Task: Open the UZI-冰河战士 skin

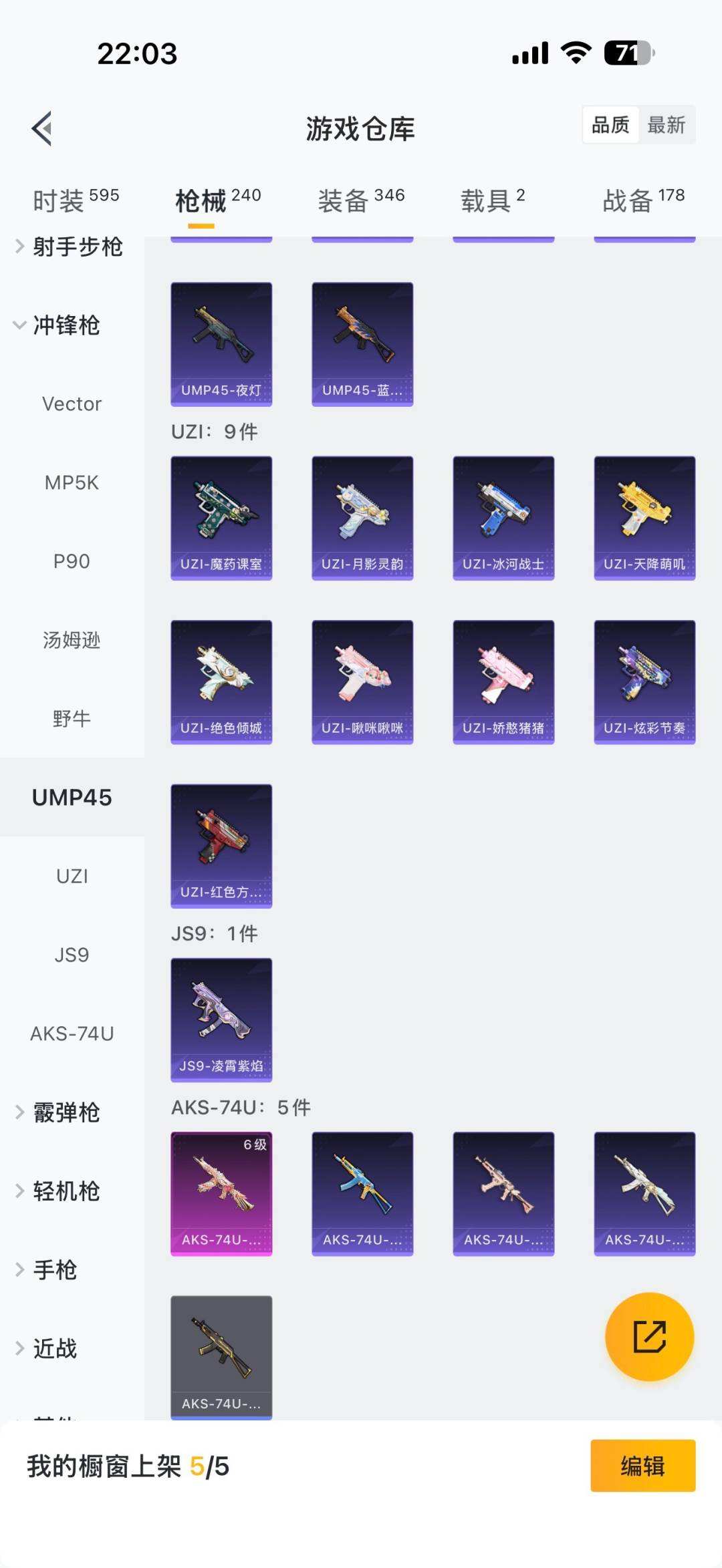Action: tap(503, 518)
